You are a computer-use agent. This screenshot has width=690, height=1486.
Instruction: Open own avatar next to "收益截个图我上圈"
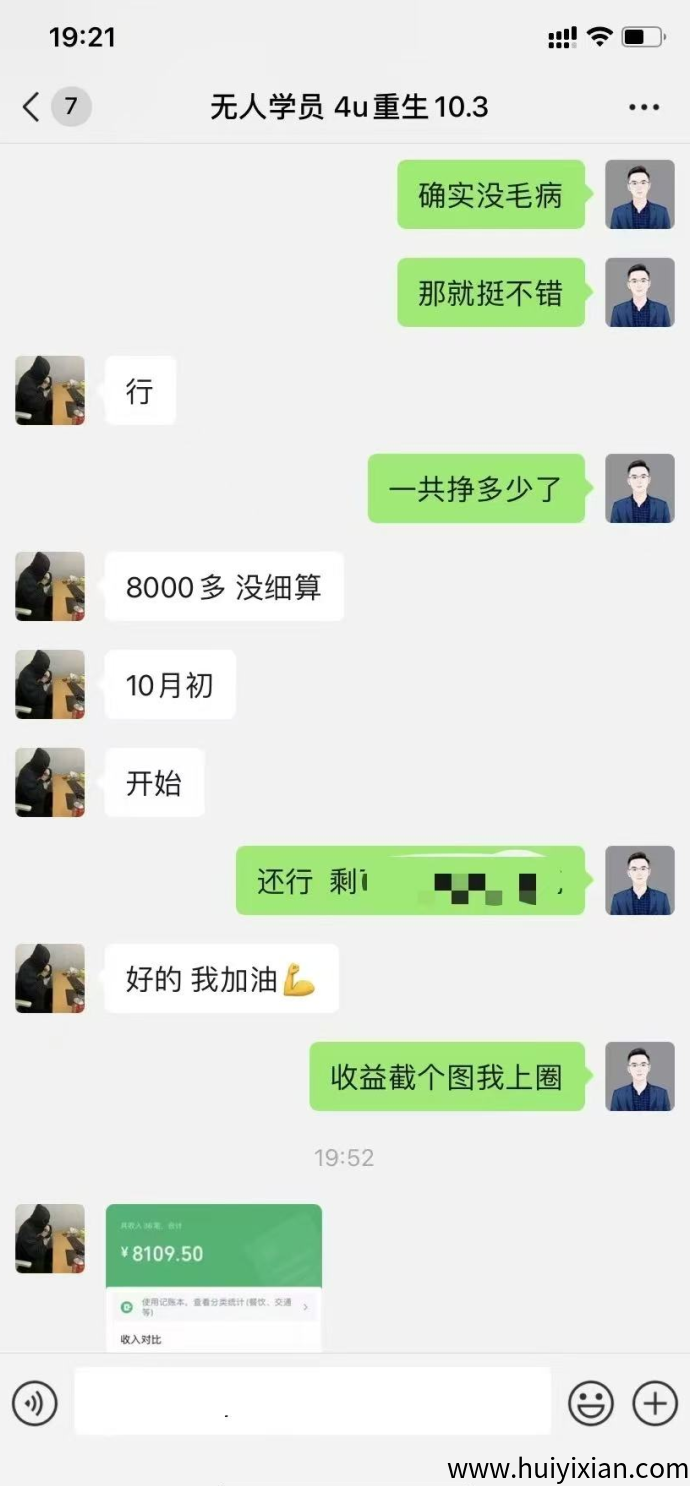[x=640, y=1076]
